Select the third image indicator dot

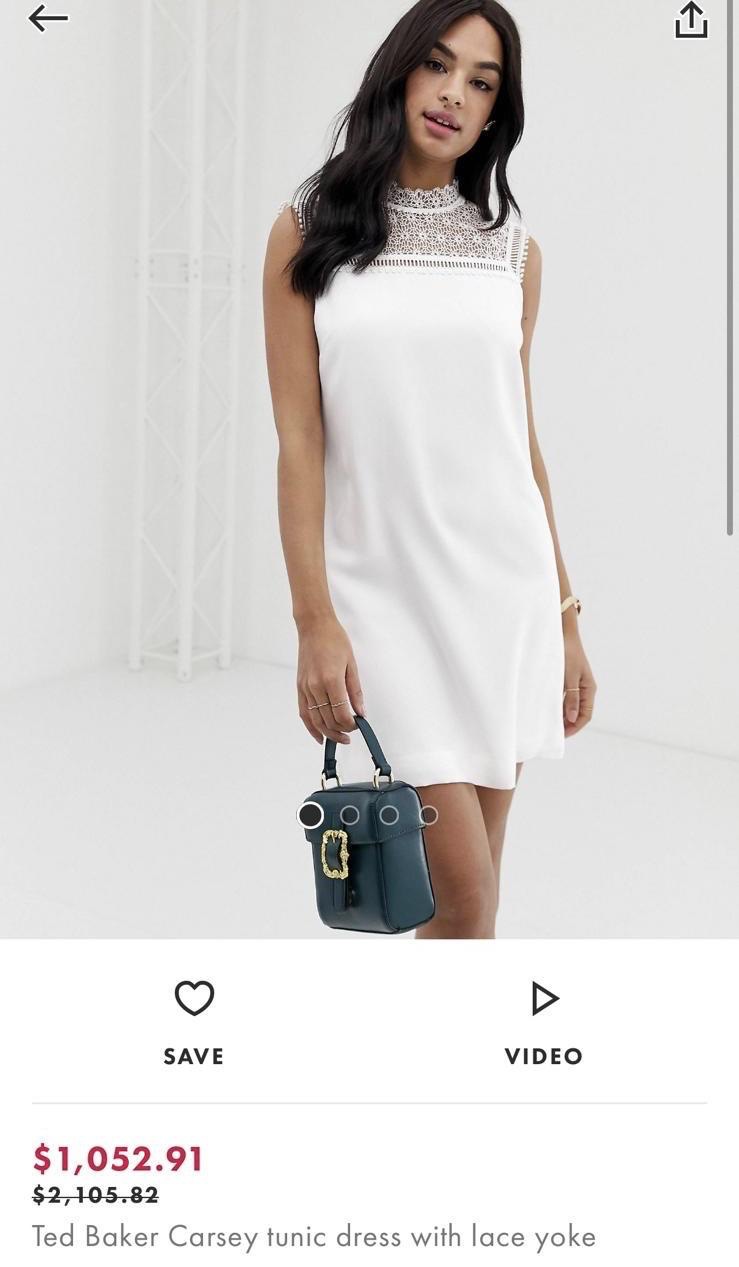(389, 815)
